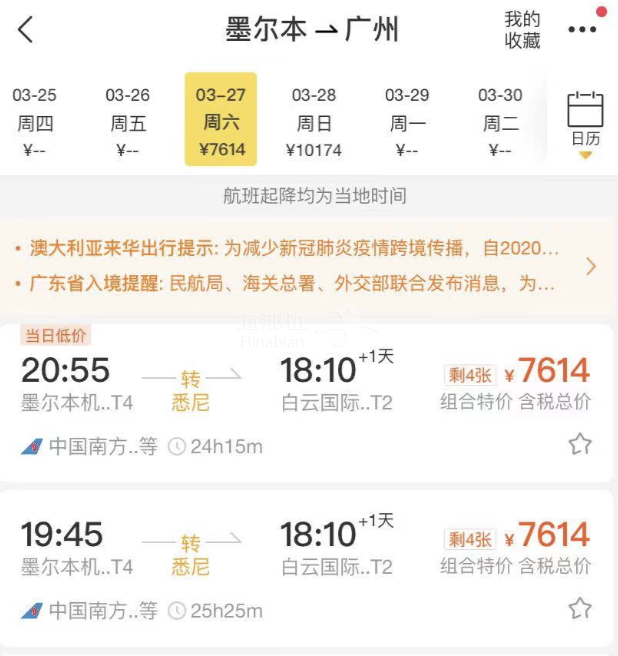Open the three-dot overflow menu
The height and width of the screenshot is (656, 618).
pos(582,30)
